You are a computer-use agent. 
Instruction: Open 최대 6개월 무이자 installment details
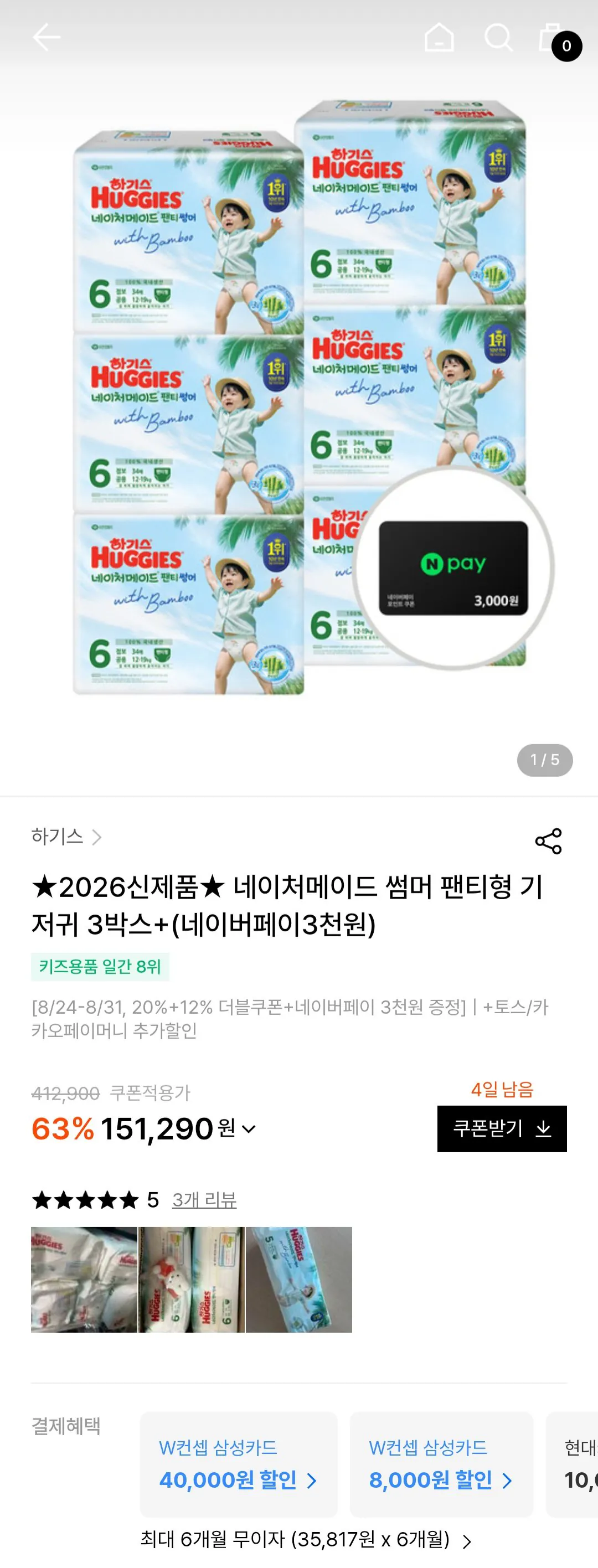tap(306, 1540)
